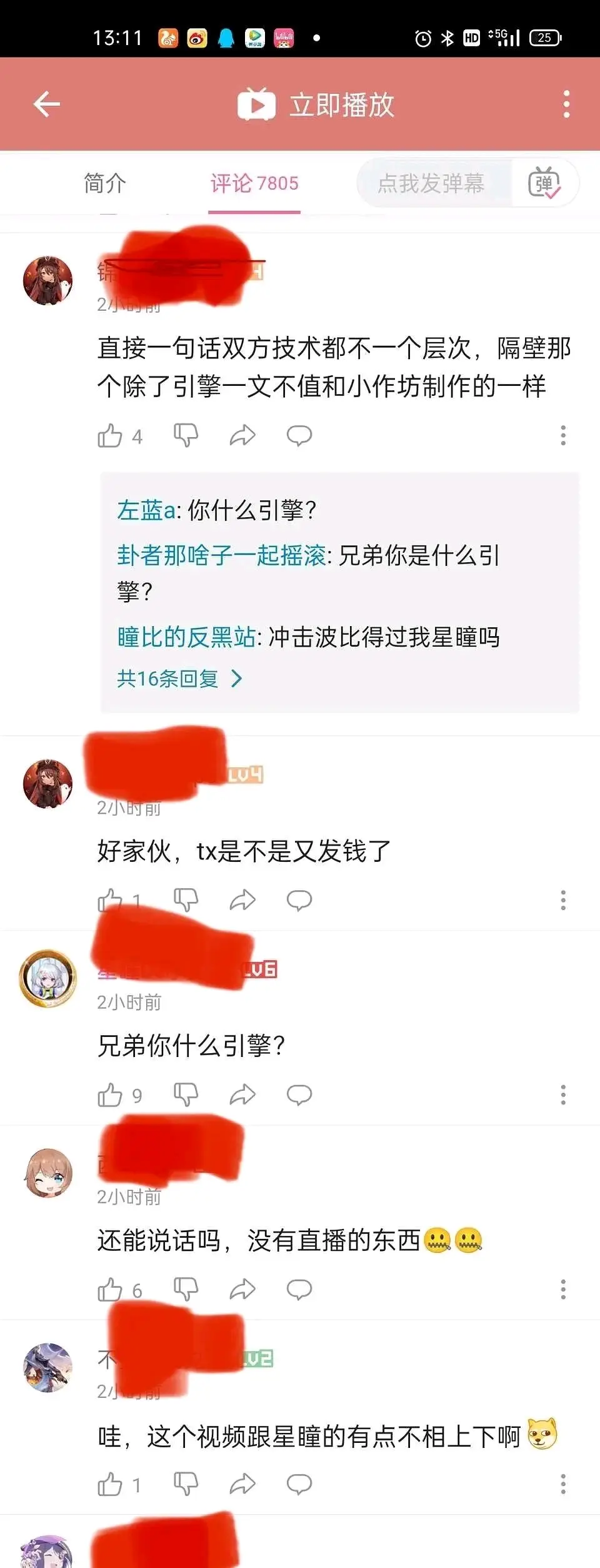600x1568 pixels.
Task: Open more options for 兄弟你什么引擎？ comment
Action: coord(563,1095)
